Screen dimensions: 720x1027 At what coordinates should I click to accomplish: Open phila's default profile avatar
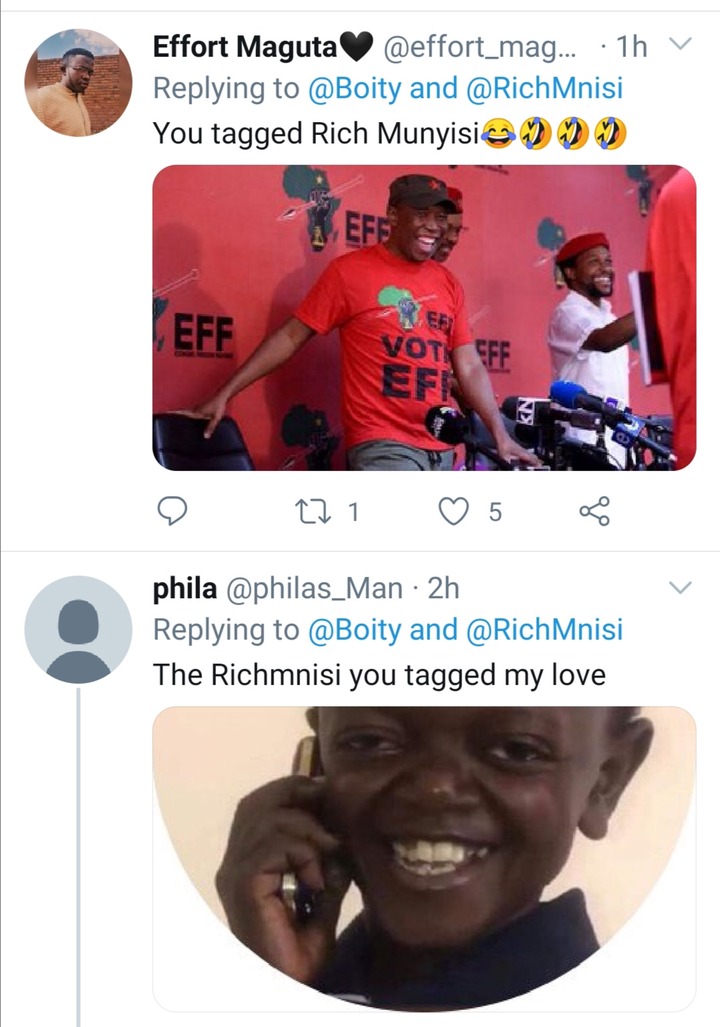[78, 629]
